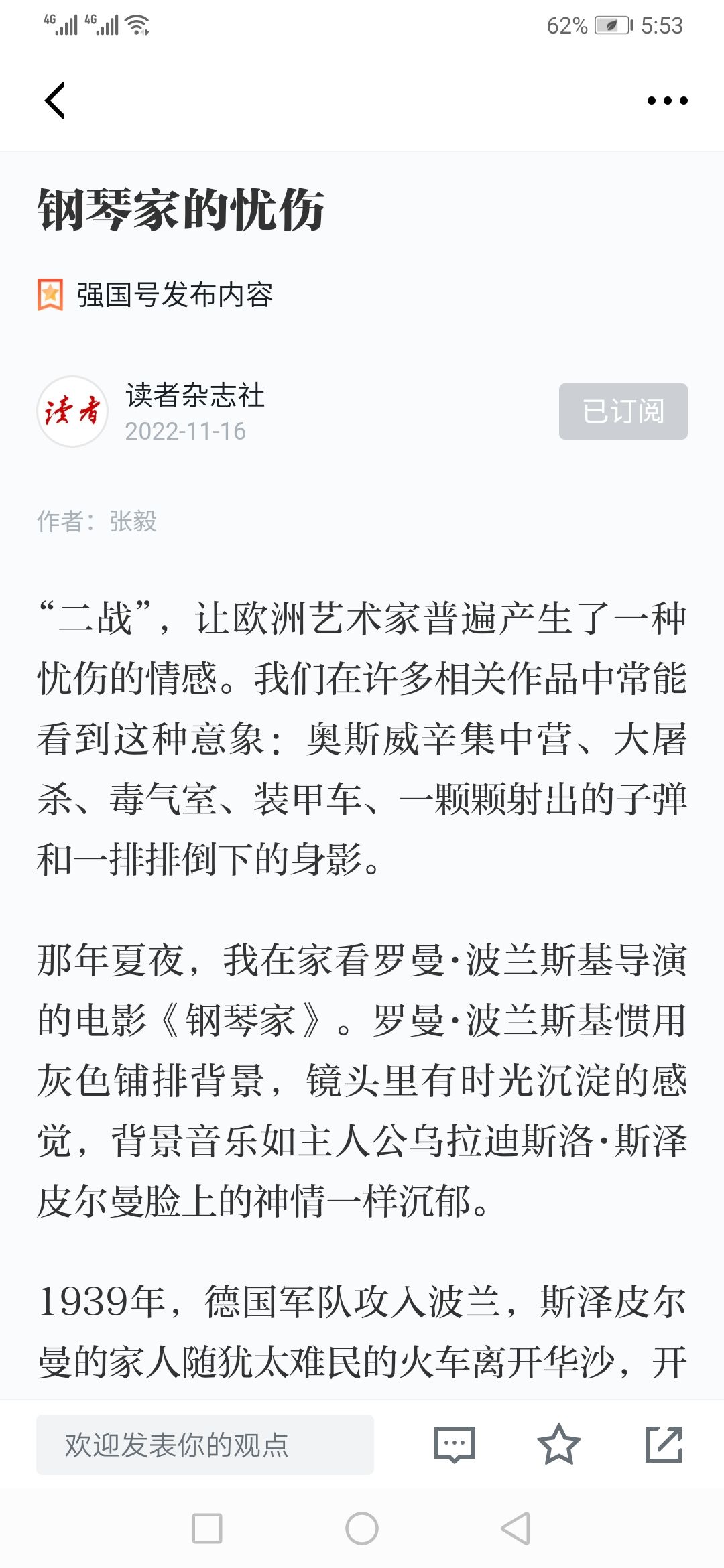This screenshot has height=1568, width=724.
Task: Open the 读者杂志社 publisher profile
Action: (x=194, y=395)
